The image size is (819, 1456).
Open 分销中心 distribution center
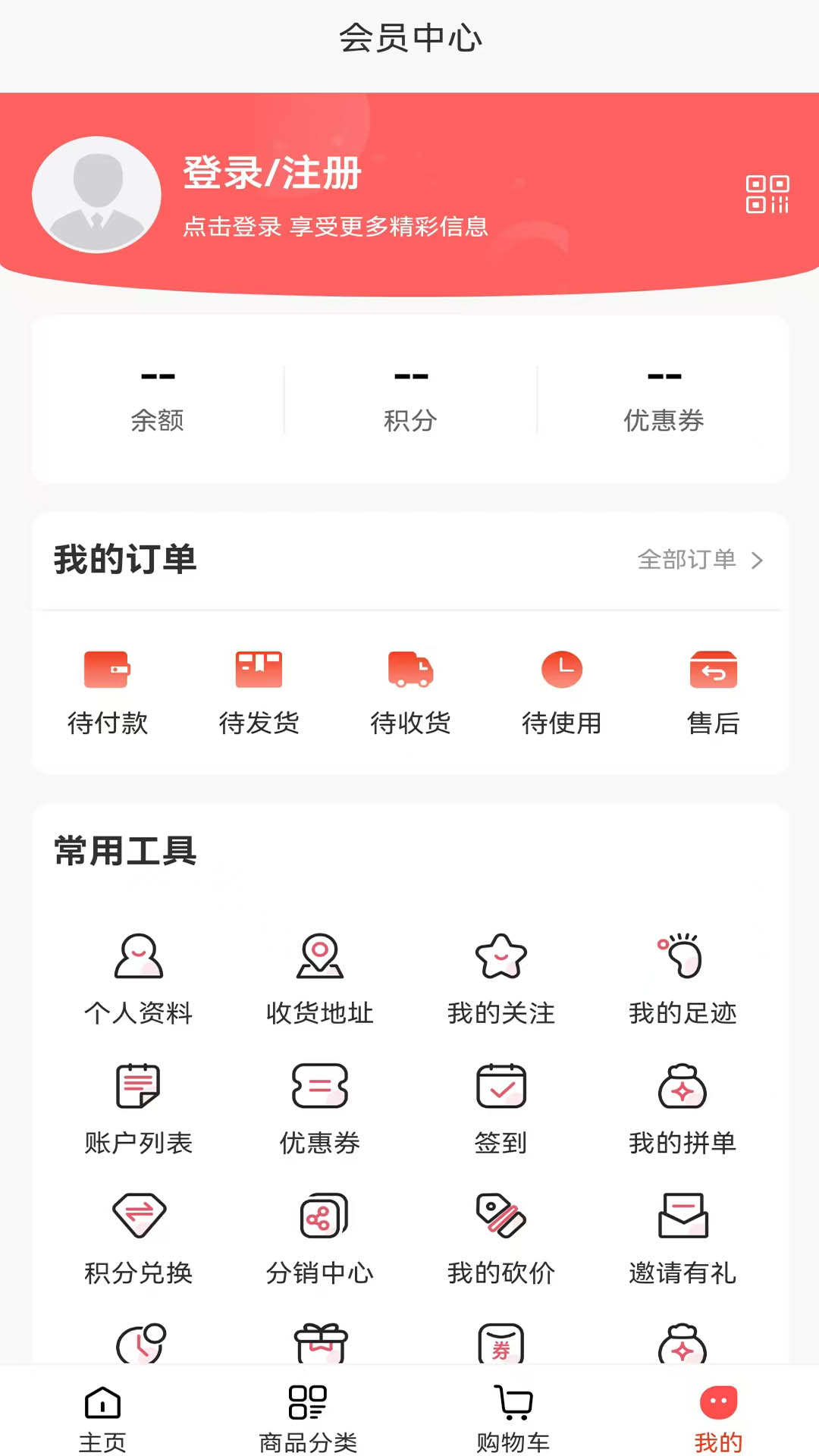point(319,1241)
